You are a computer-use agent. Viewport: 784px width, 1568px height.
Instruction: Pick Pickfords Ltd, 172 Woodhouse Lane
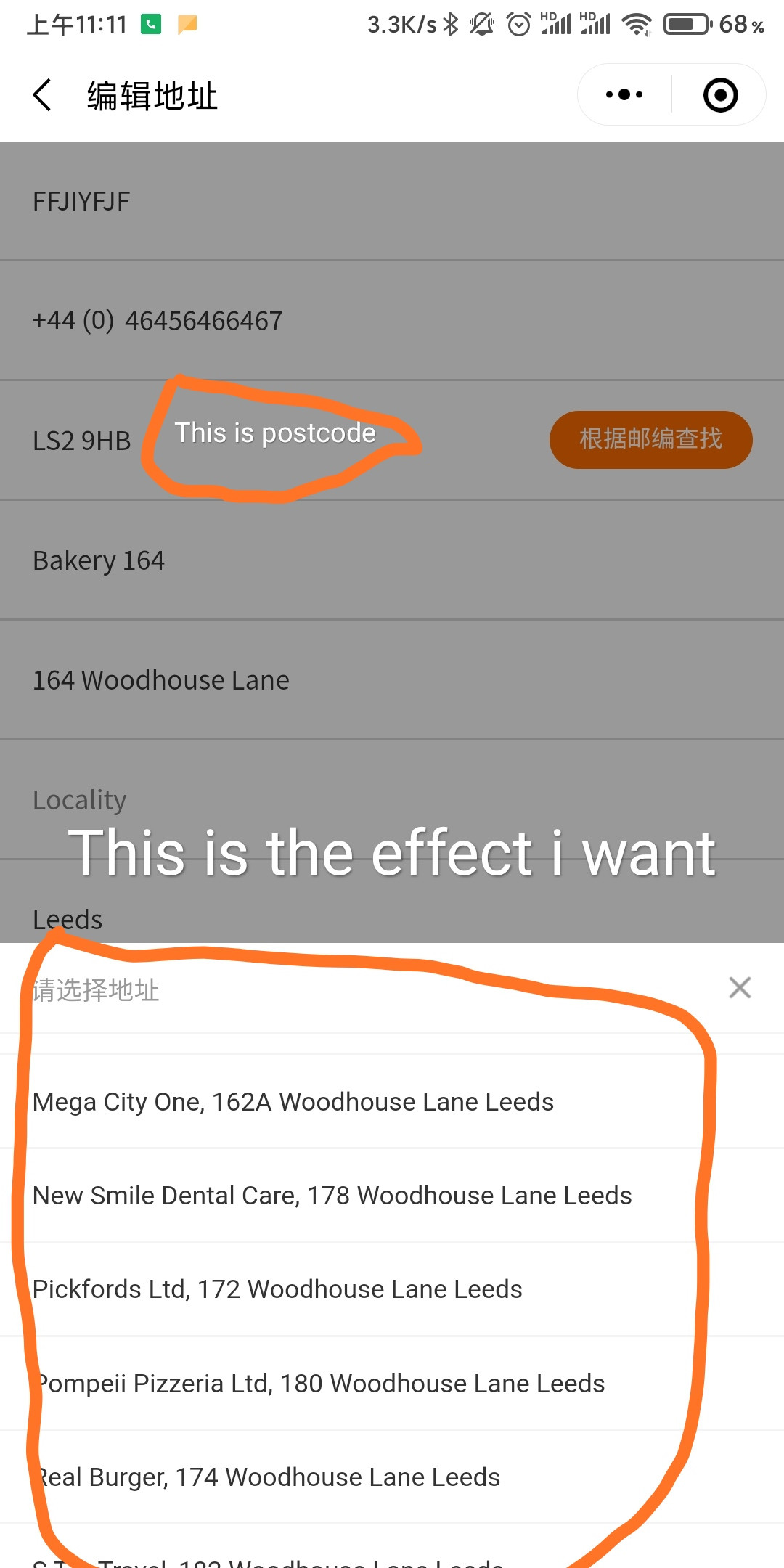277,1289
